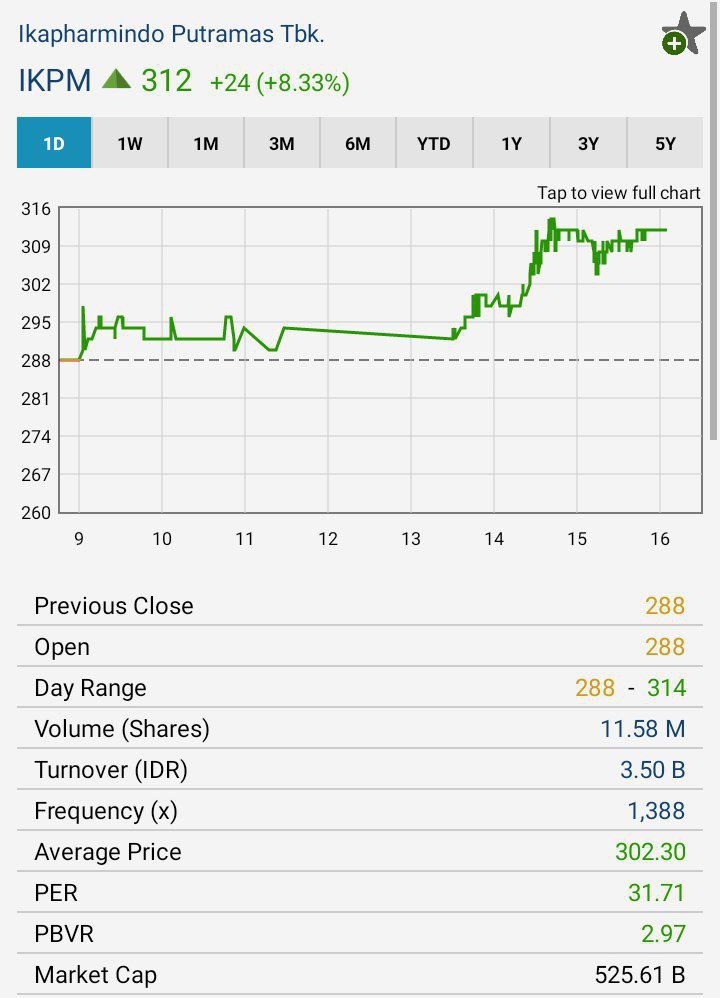The width and height of the screenshot is (720, 998).
Task: Open the 5Y chart range
Action: (665, 143)
